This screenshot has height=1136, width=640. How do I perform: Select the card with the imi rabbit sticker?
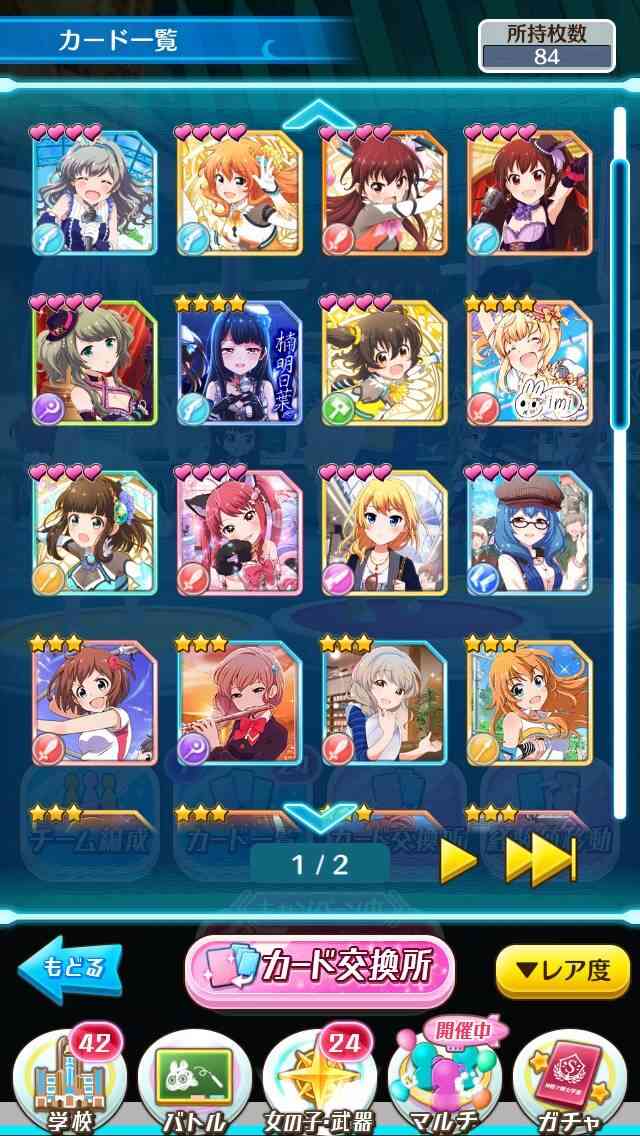529,362
